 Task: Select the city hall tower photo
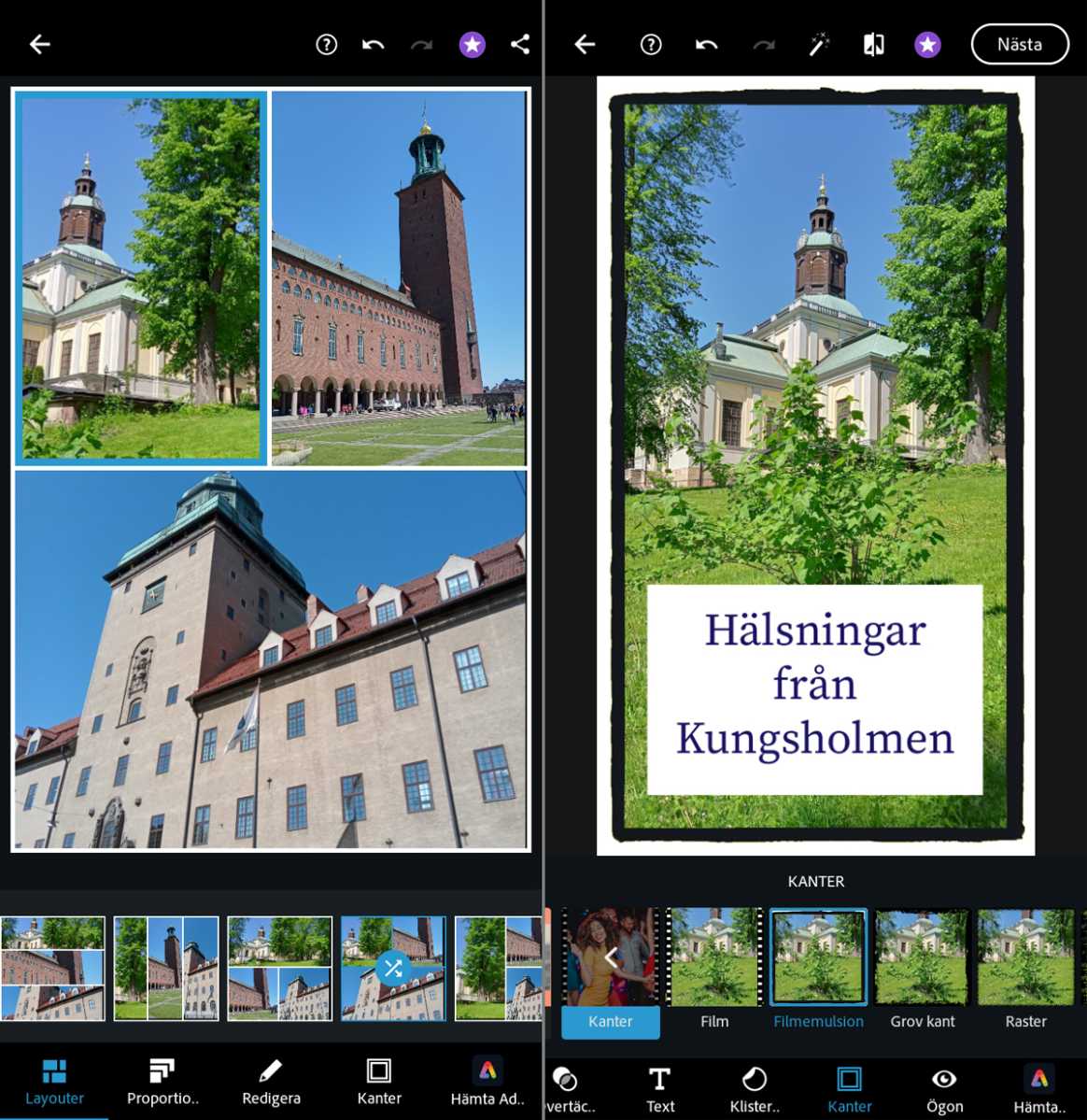(x=399, y=276)
